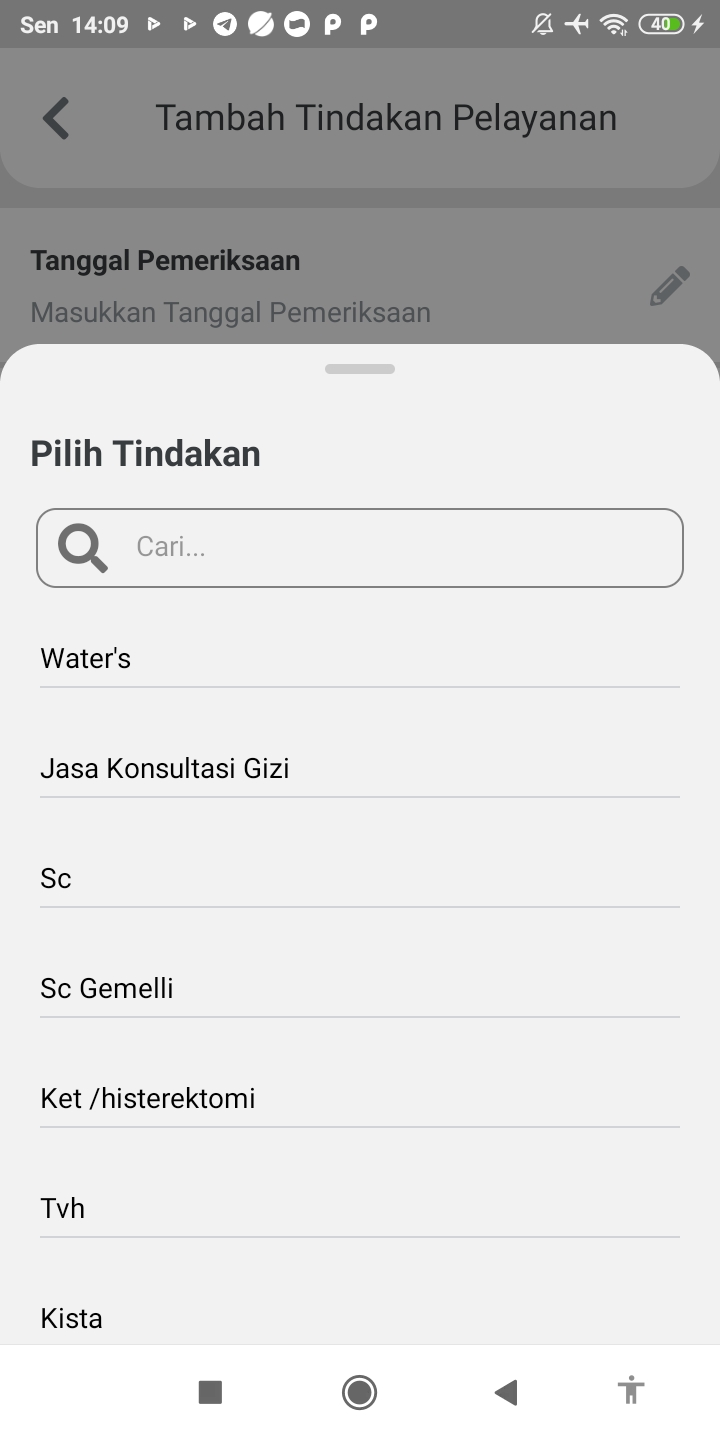Select the Tvh option

coord(360,1208)
